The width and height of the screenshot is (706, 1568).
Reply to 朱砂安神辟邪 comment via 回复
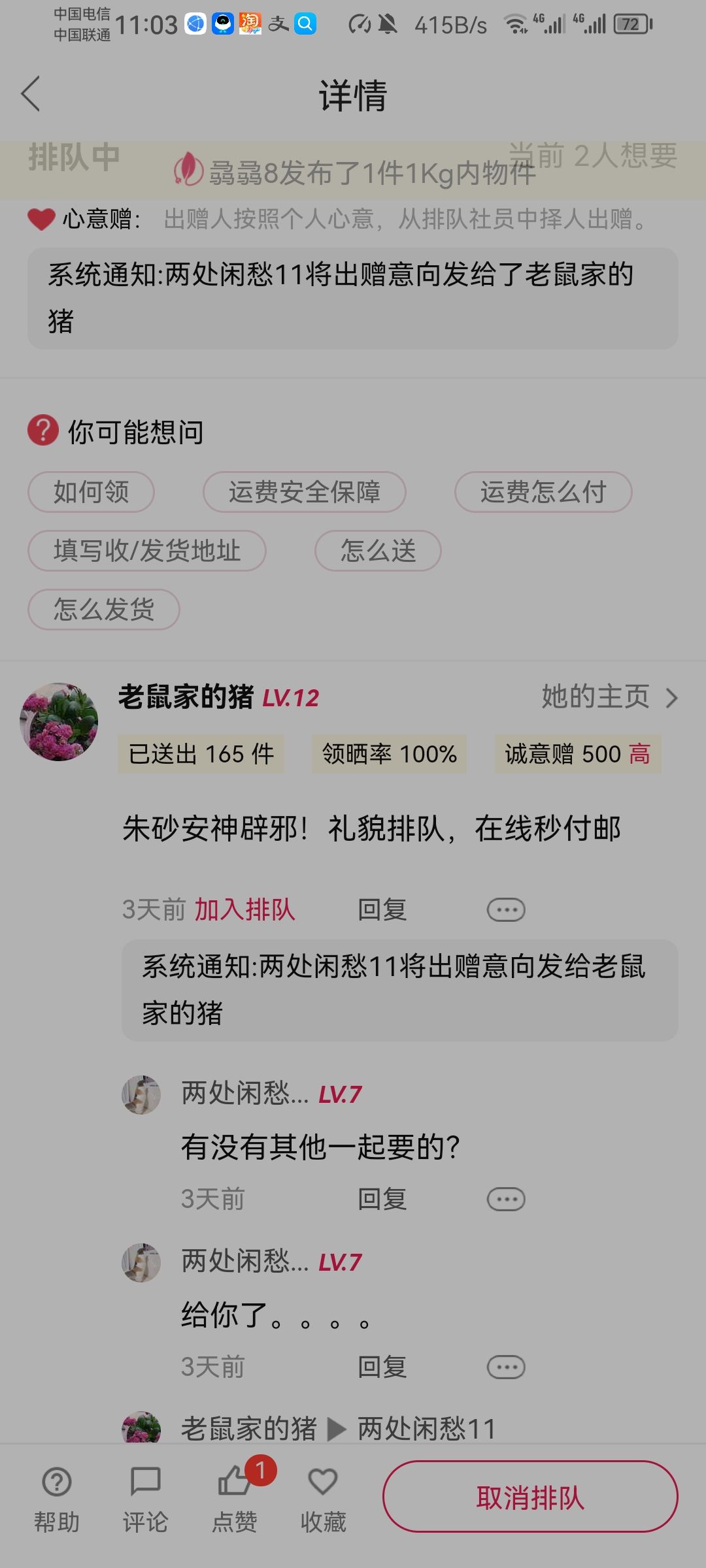point(382,909)
